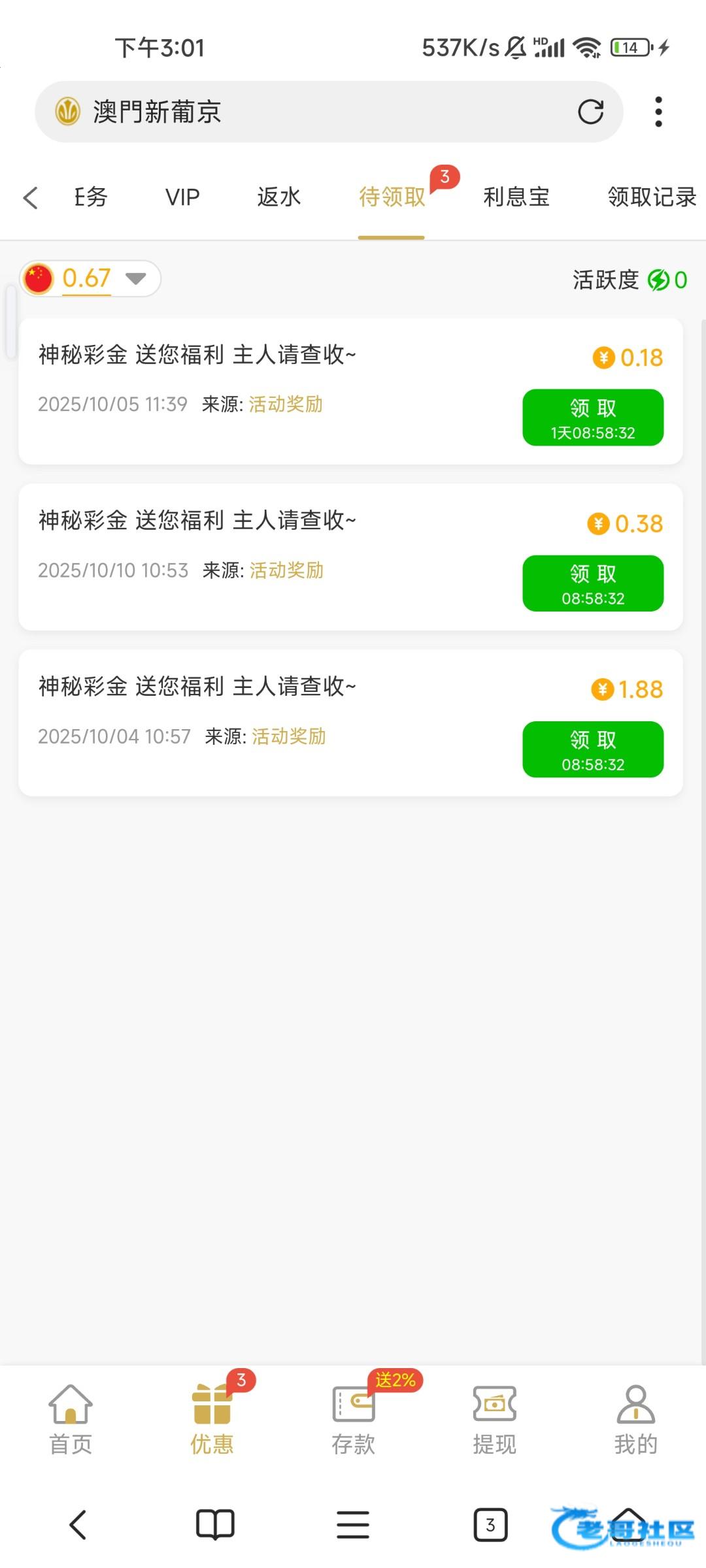Claim the 0.18 bonus reward
Screen dimensions: 706x1568
tap(593, 417)
